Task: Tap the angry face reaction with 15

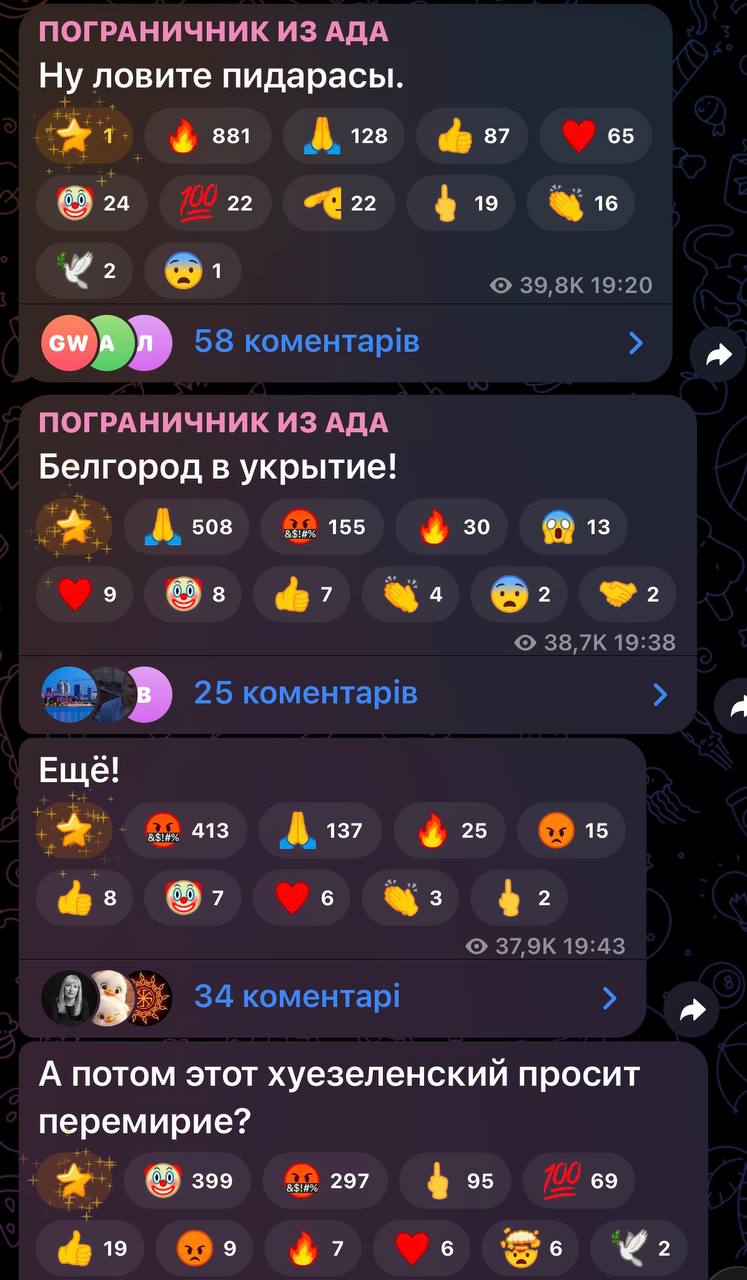Action: [x=571, y=830]
